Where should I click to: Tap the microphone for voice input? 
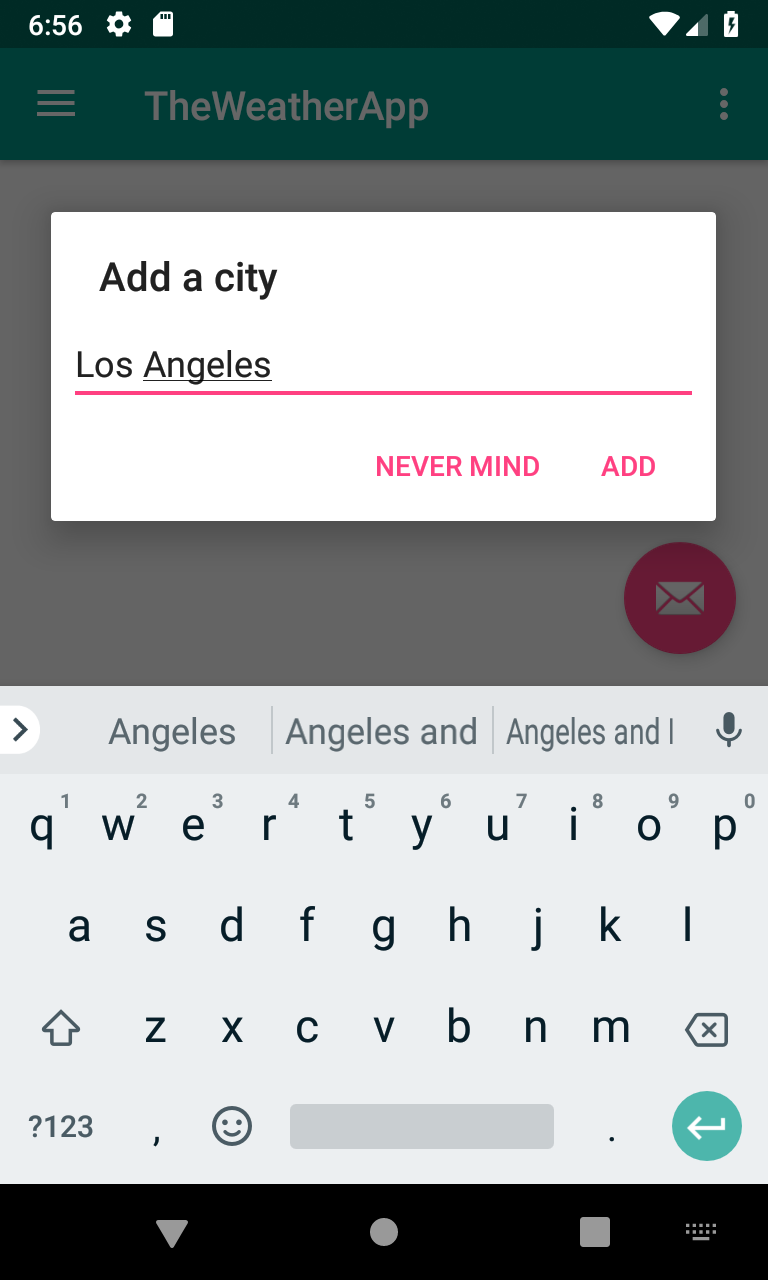[x=729, y=730]
